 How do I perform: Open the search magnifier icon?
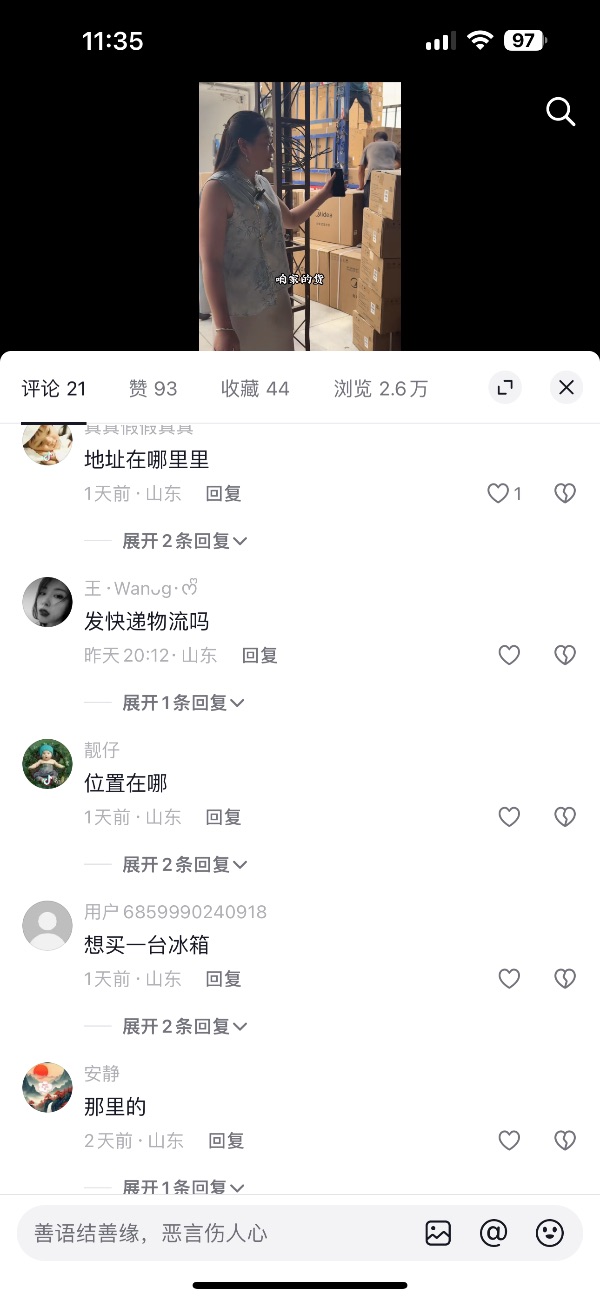point(561,112)
